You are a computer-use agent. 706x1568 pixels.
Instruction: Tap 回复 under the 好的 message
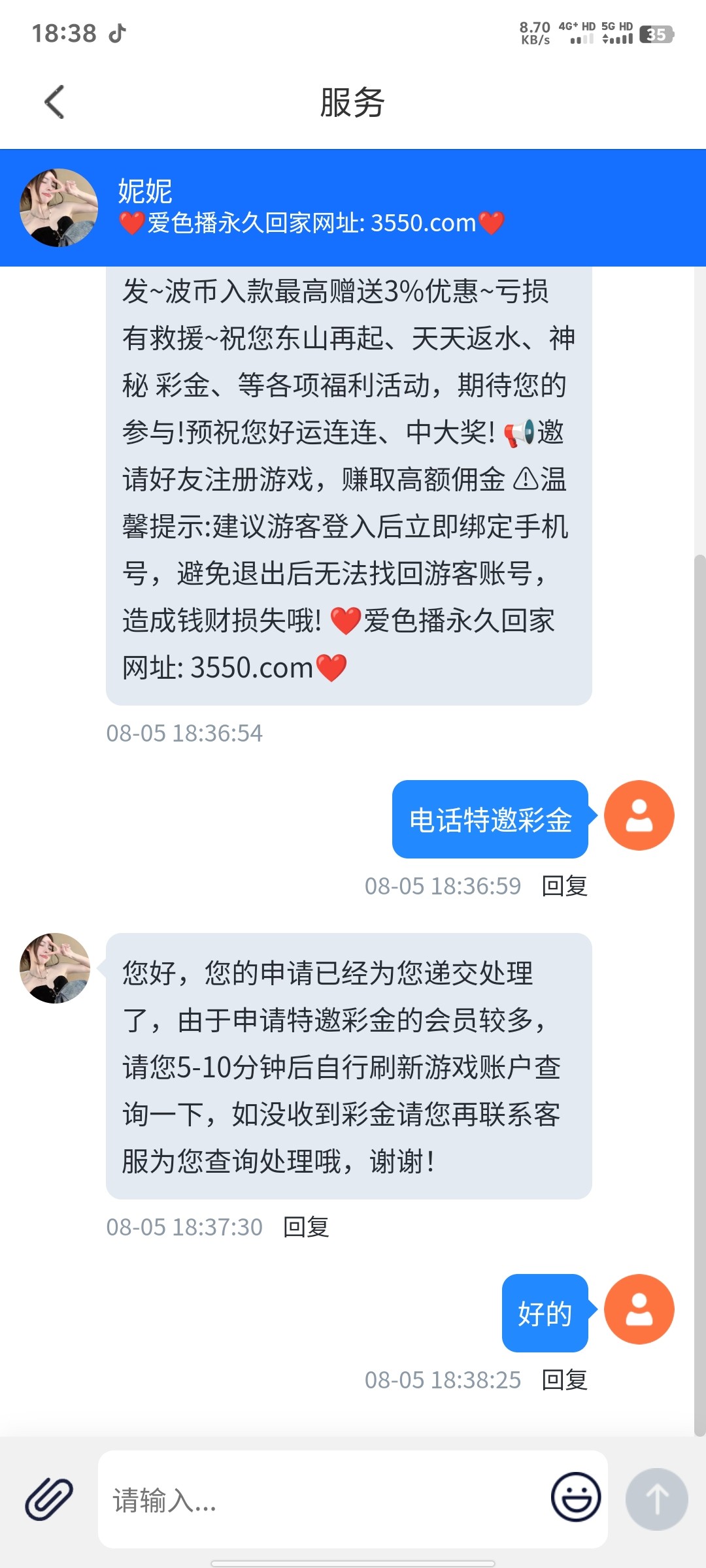[564, 1380]
